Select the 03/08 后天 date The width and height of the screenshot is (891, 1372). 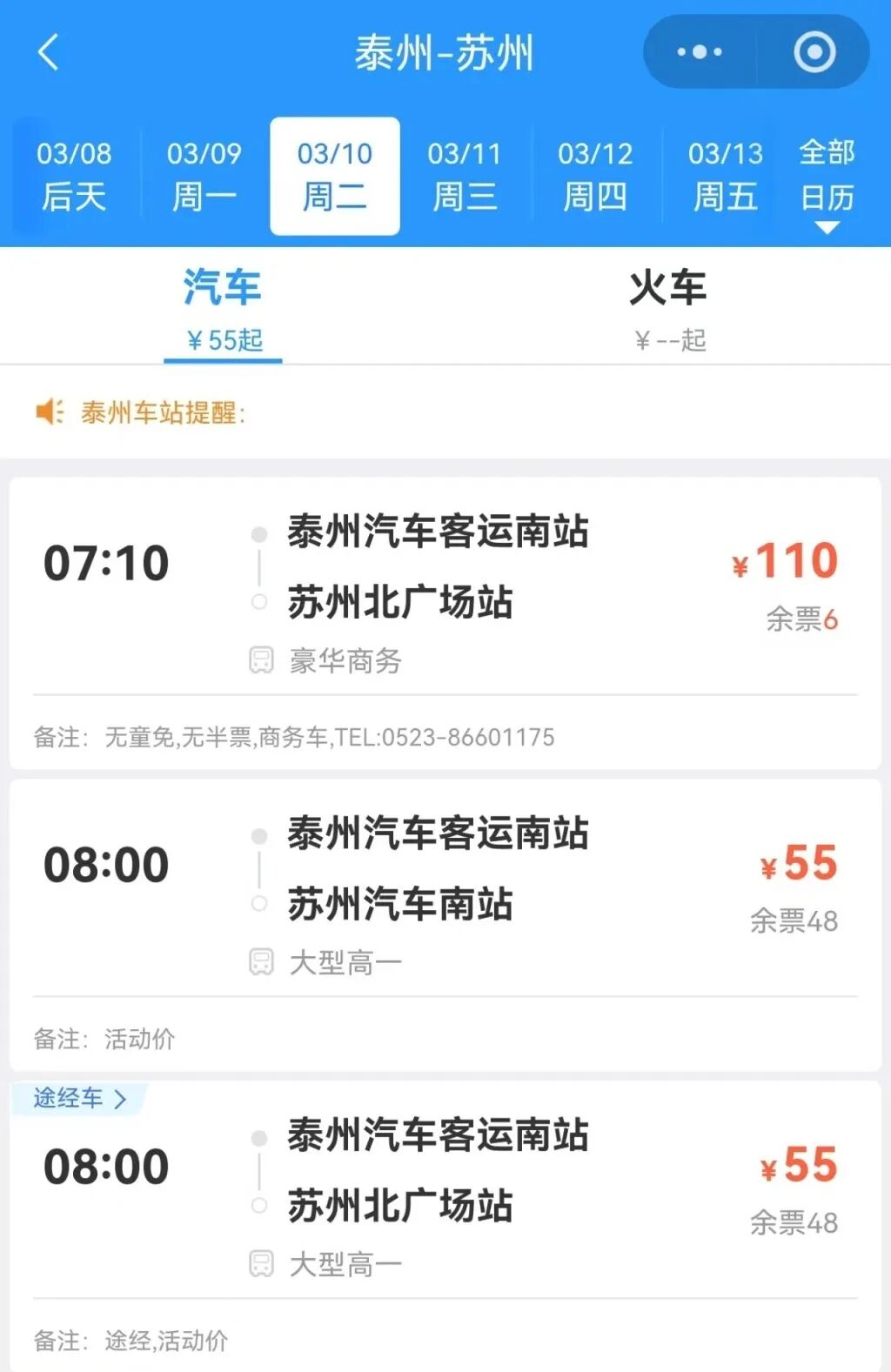pos(74,176)
